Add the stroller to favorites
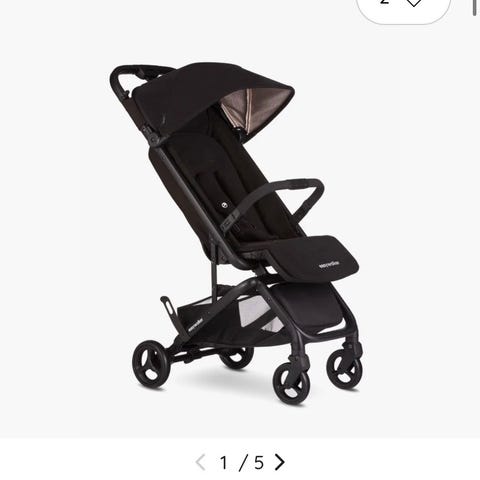 pos(414,2)
